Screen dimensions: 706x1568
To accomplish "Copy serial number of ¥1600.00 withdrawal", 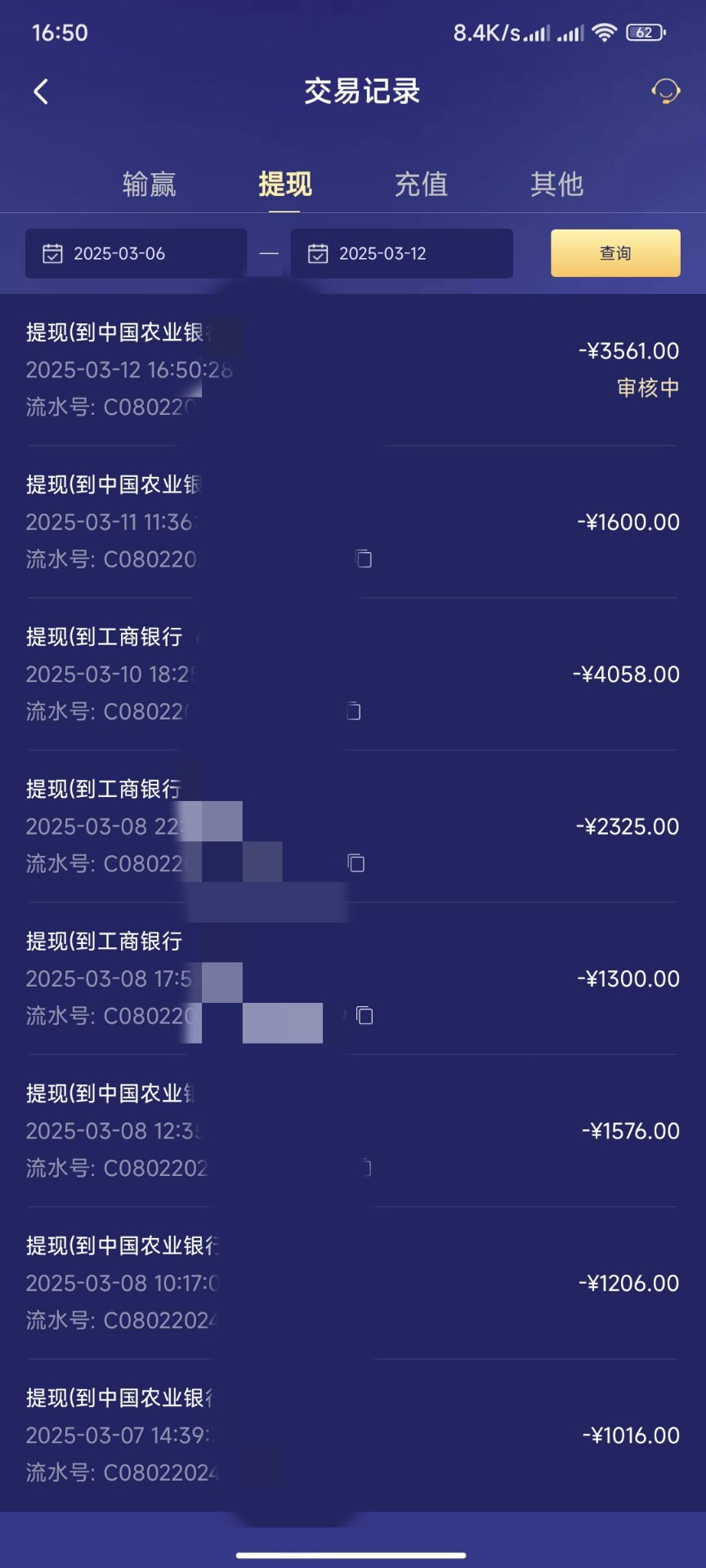I will tap(364, 559).
